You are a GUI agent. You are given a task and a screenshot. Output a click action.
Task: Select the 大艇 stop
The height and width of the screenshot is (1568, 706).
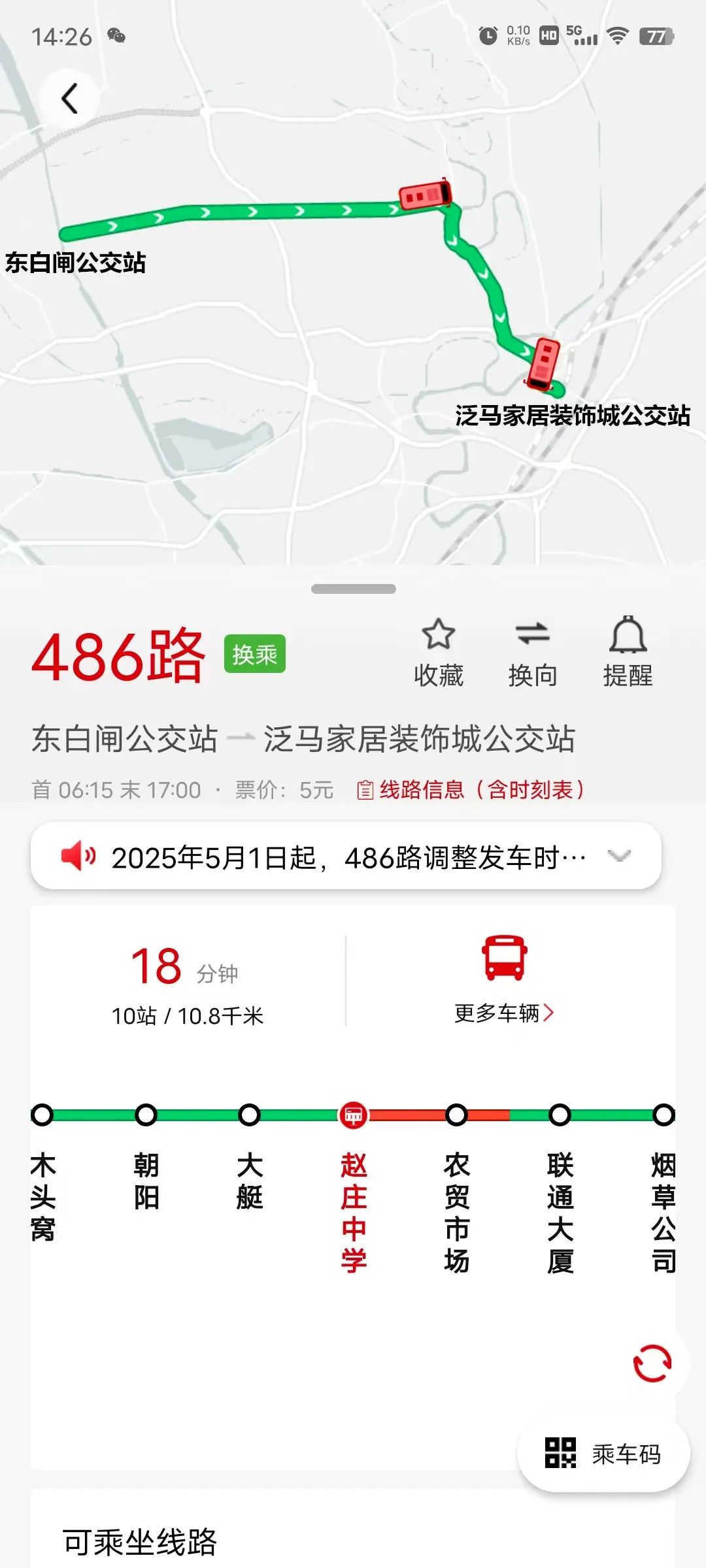point(249,1155)
